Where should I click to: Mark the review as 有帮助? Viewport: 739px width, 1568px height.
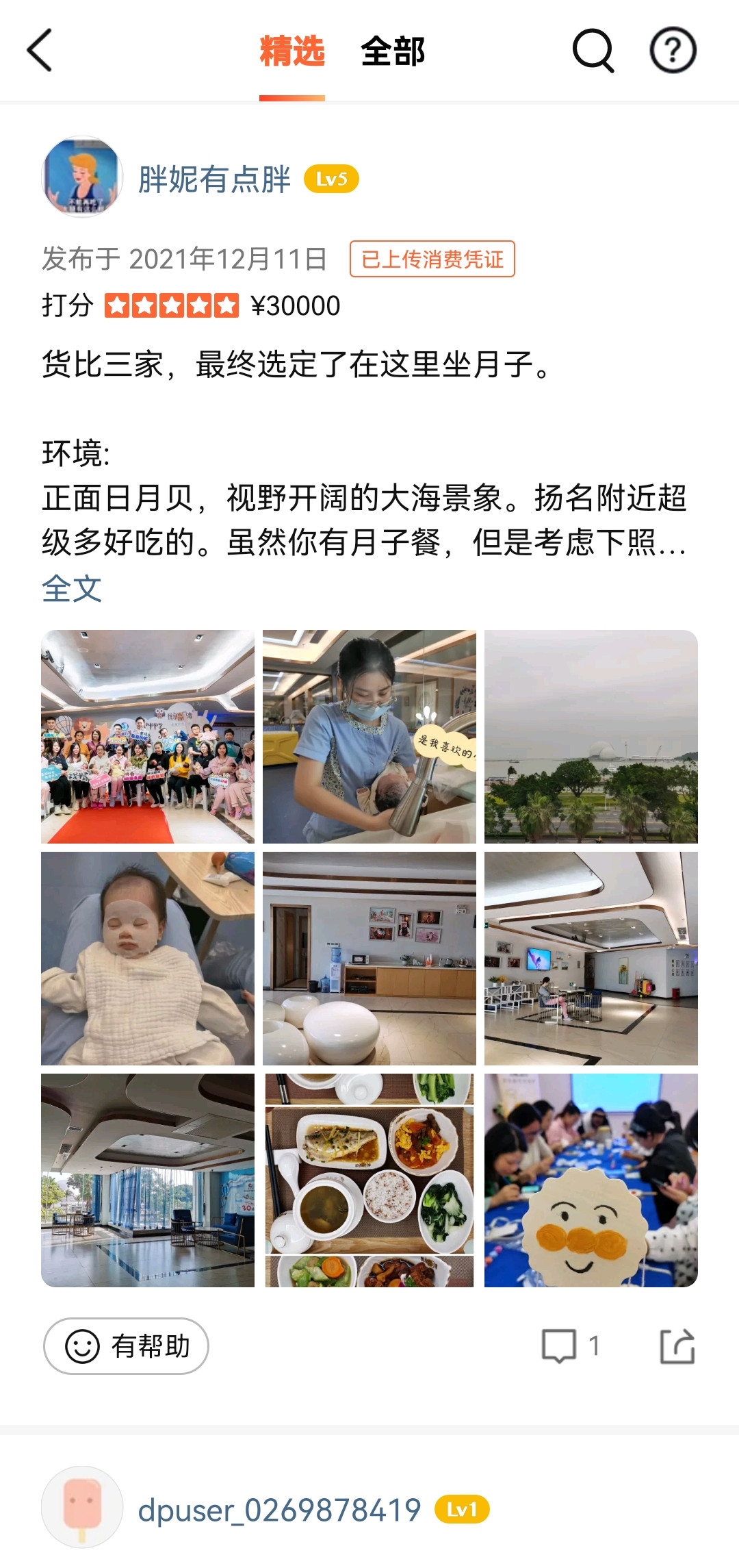click(126, 1346)
